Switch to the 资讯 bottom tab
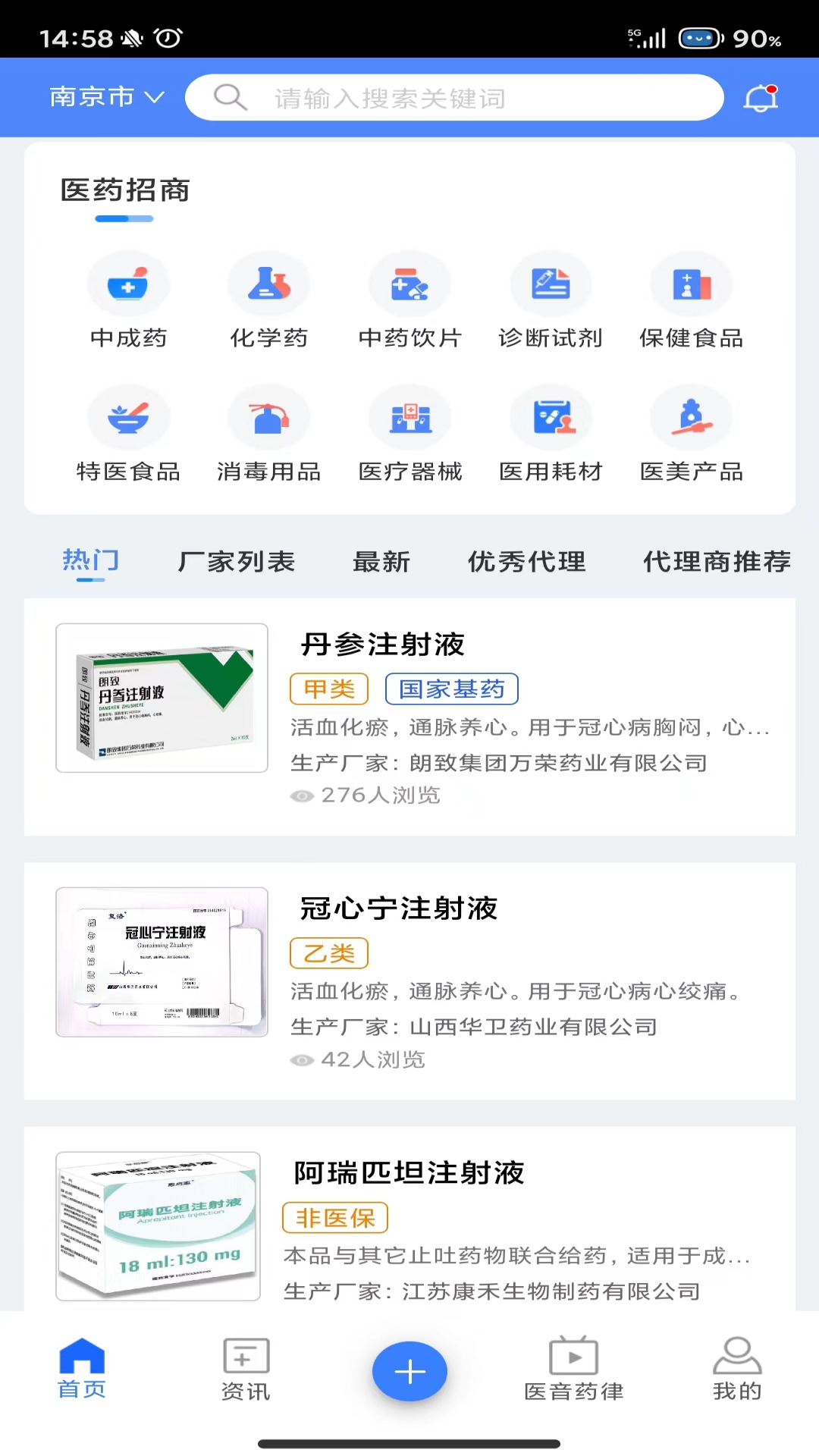The width and height of the screenshot is (819, 1456). point(246,1370)
